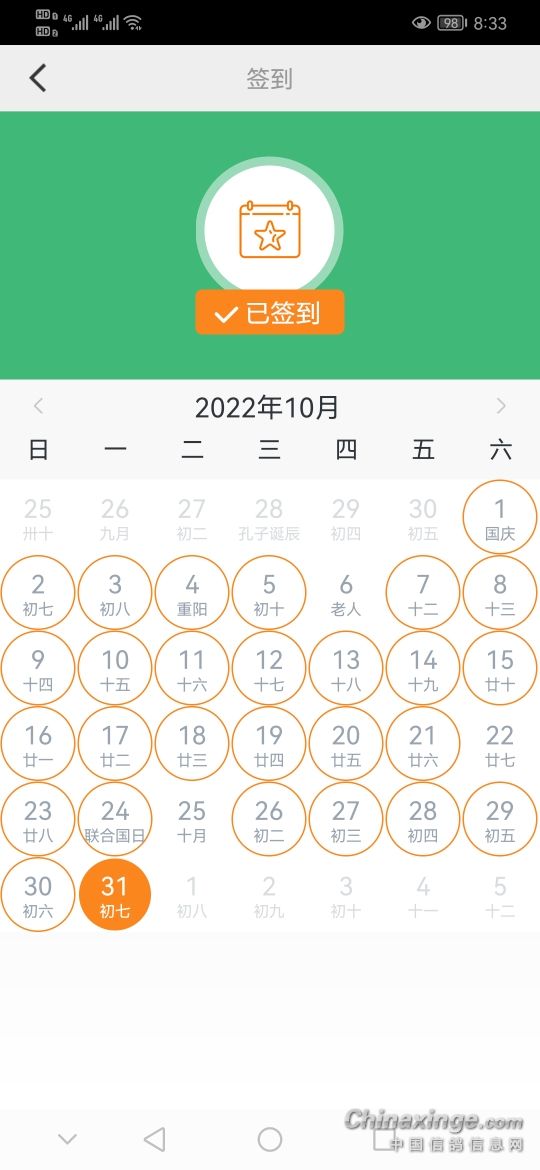
Task: Go to the previous month
Action: (x=39, y=406)
